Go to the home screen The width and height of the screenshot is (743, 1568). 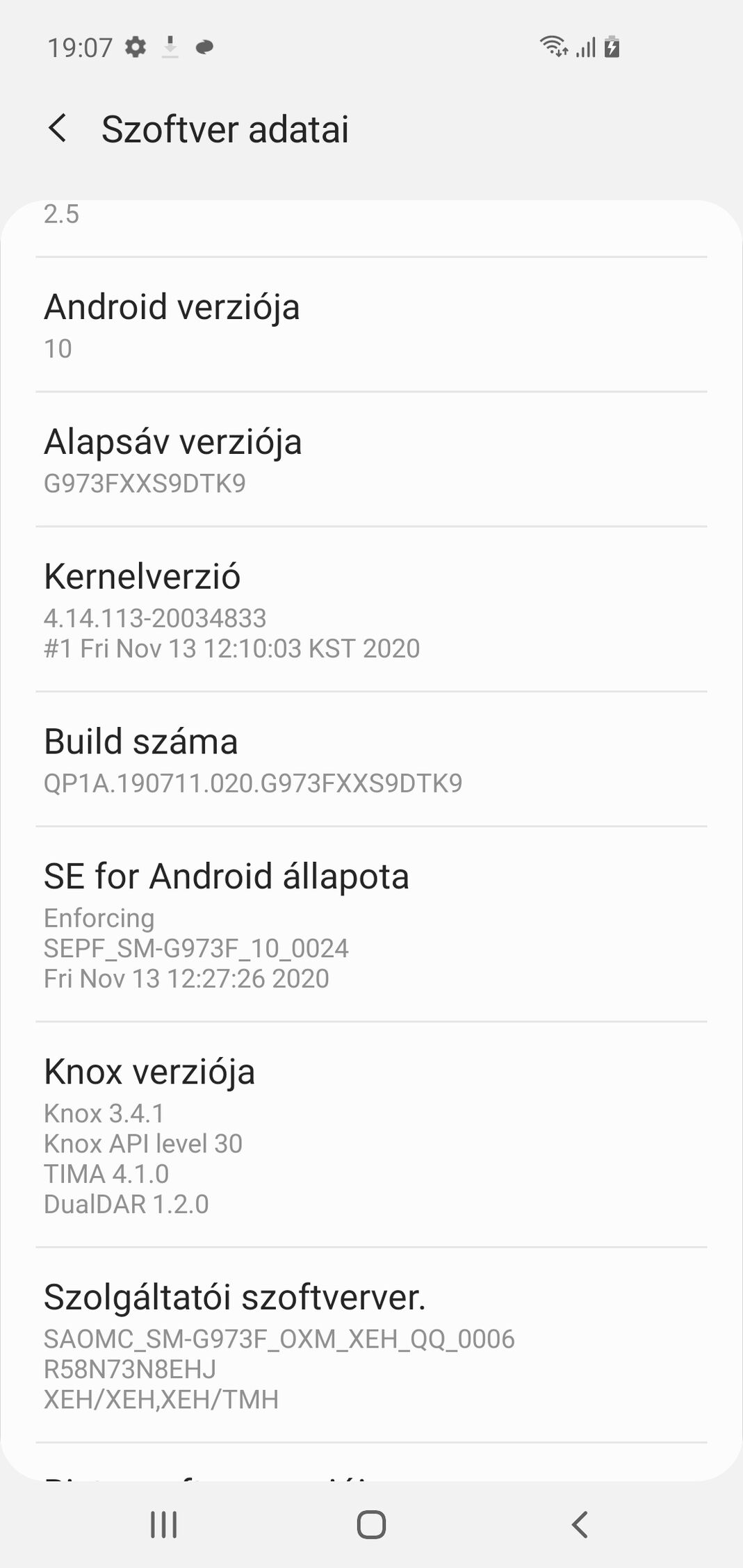point(371,1525)
